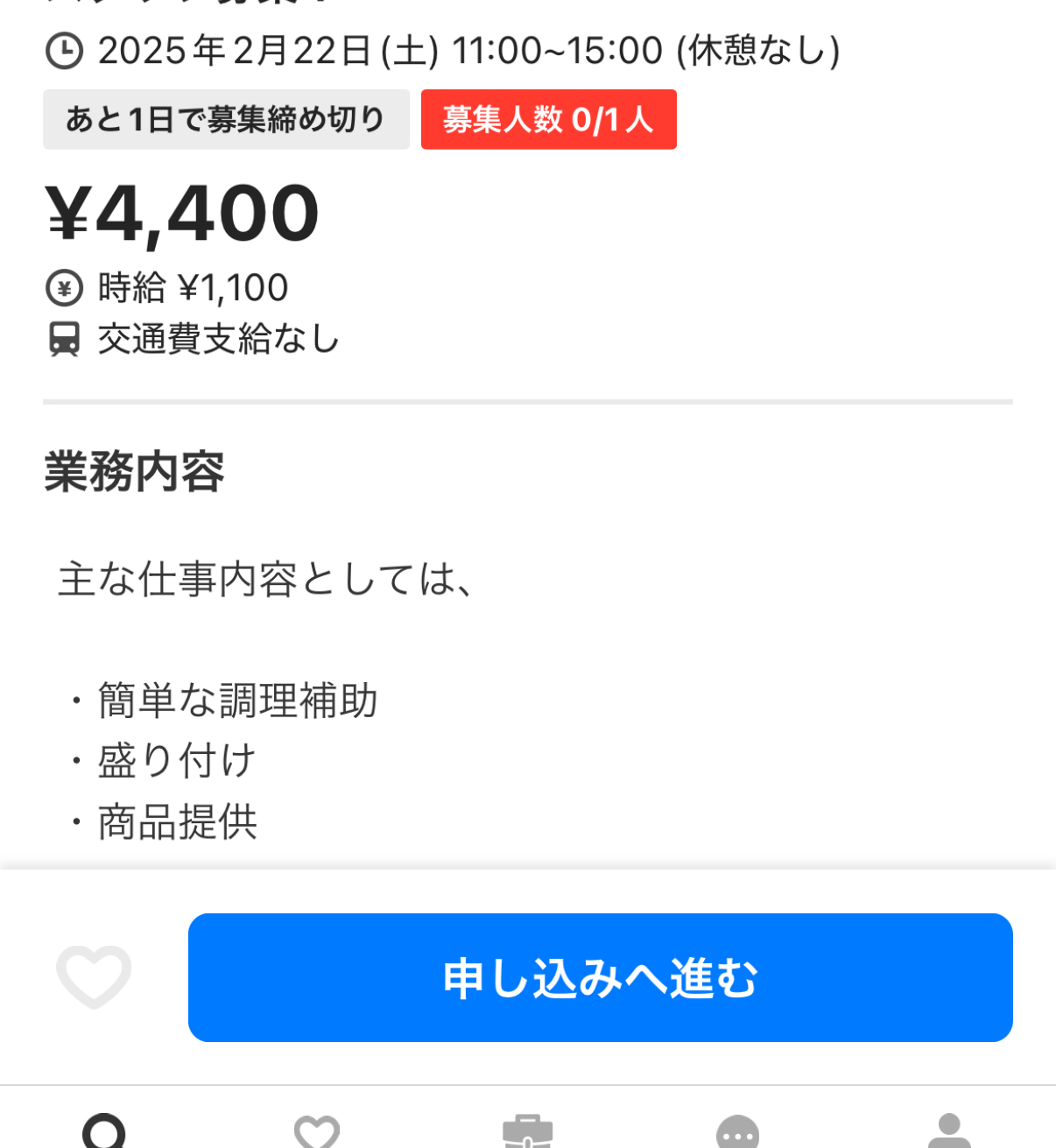Viewport: 1056px width, 1148px height.
Task: Switch to the messages tab
Action: point(737,1132)
